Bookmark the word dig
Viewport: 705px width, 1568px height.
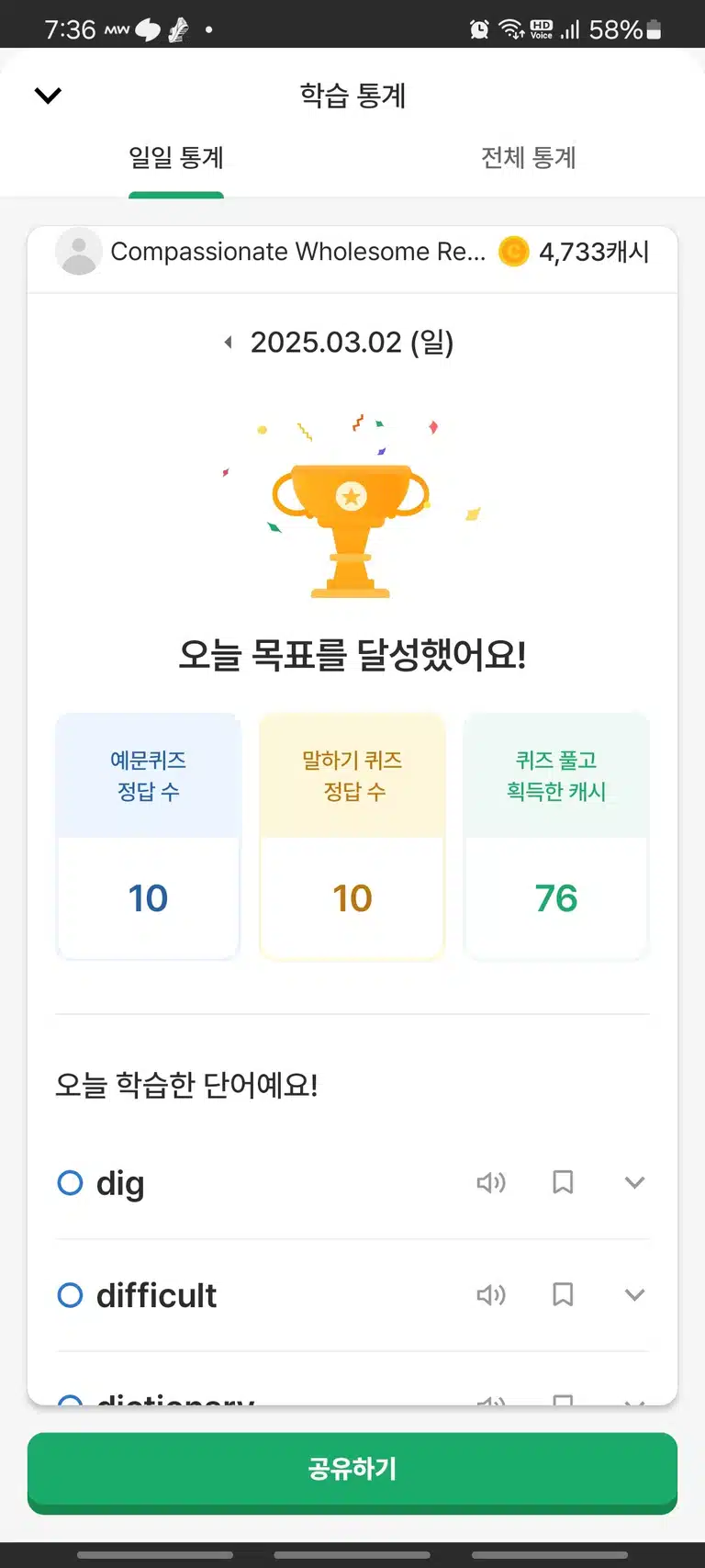pyautogui.click(x=563, y=1182)
